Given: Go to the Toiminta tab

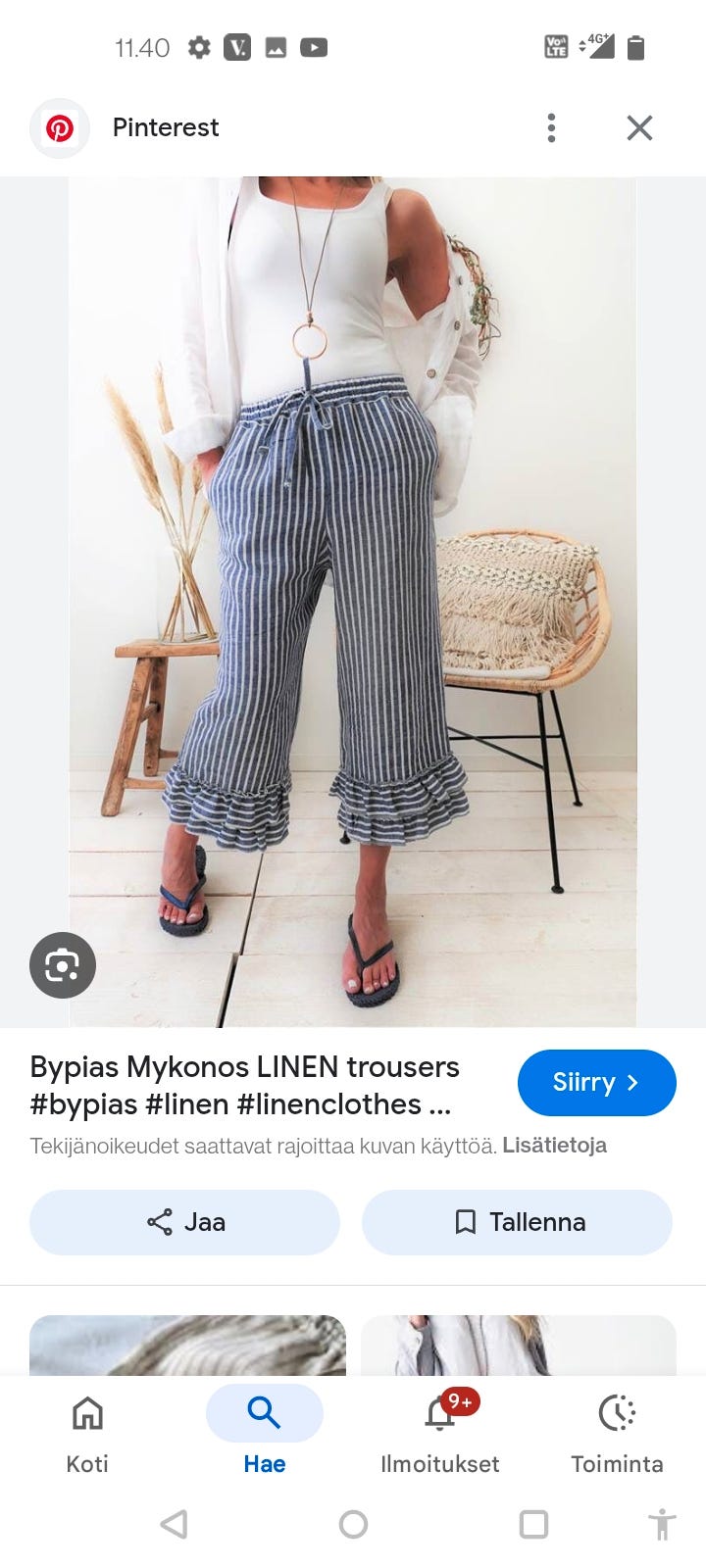Looking at the screenshot, I should point(617,1433).
